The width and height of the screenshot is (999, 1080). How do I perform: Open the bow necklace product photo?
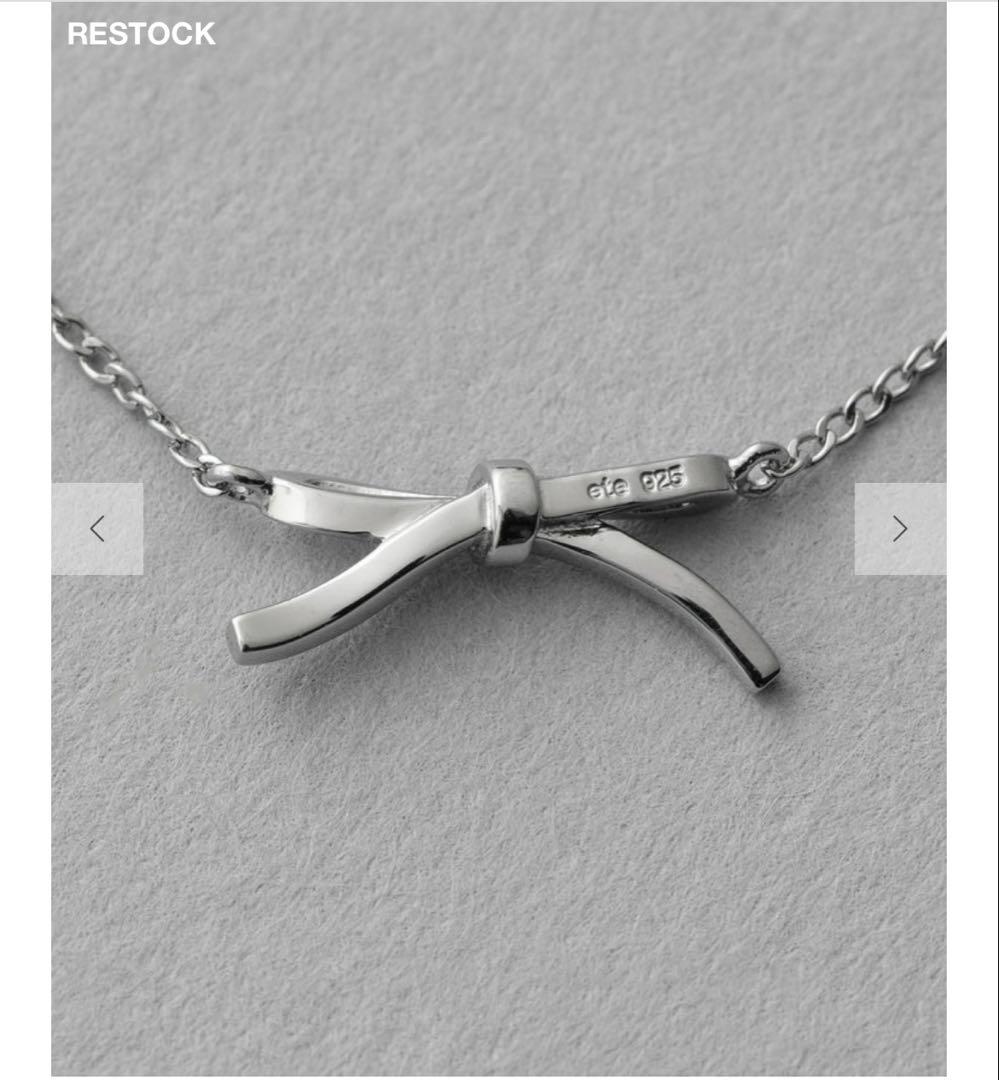click(499, 539)
